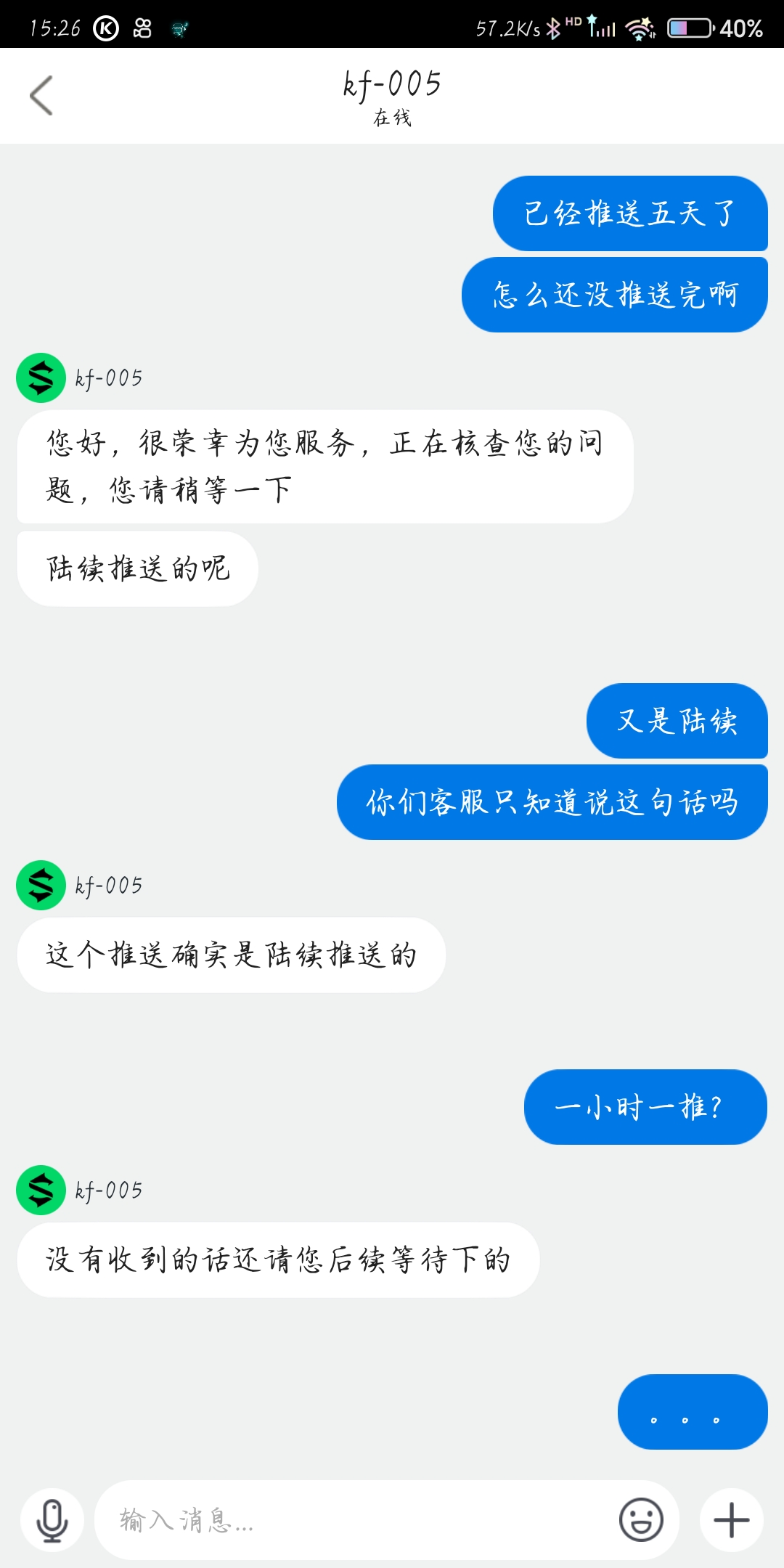Open the plus attachments menu
Viewport: 784px width, 1568px height.
tap(731, 1520)
